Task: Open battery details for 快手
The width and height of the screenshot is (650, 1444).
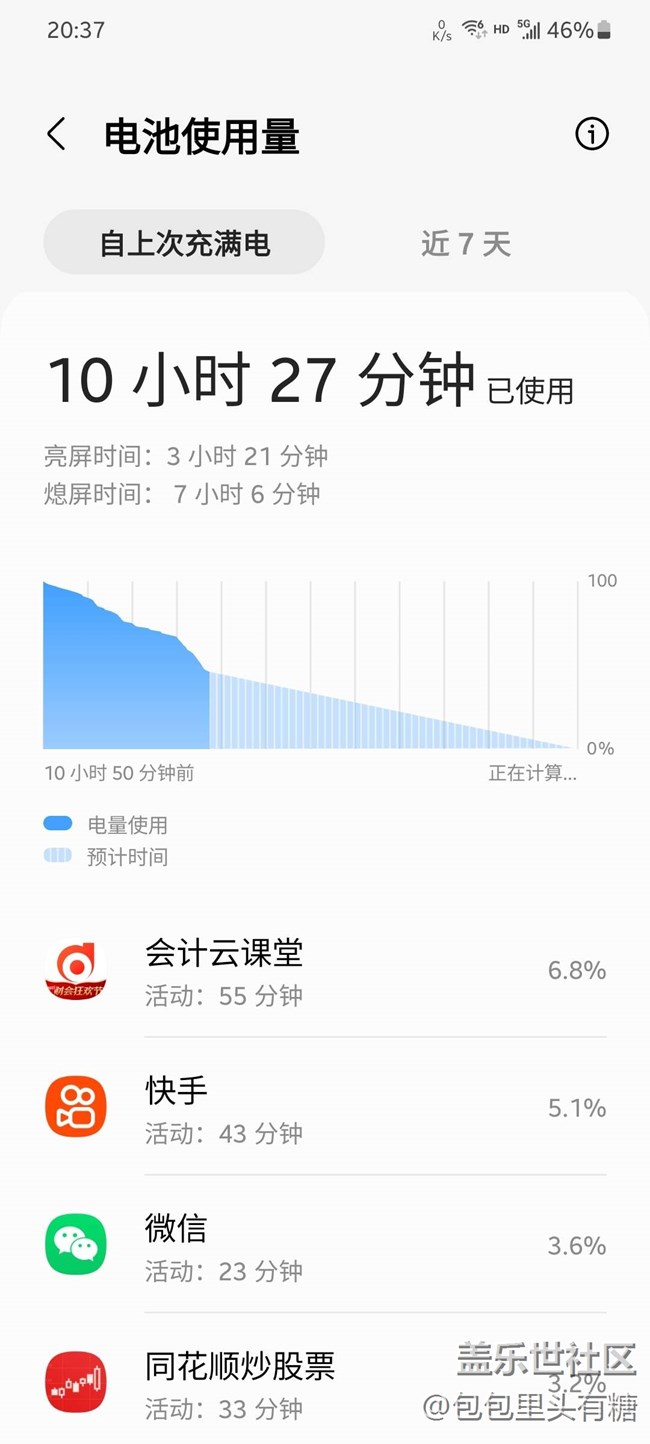Action: (x=325, y=1108)
